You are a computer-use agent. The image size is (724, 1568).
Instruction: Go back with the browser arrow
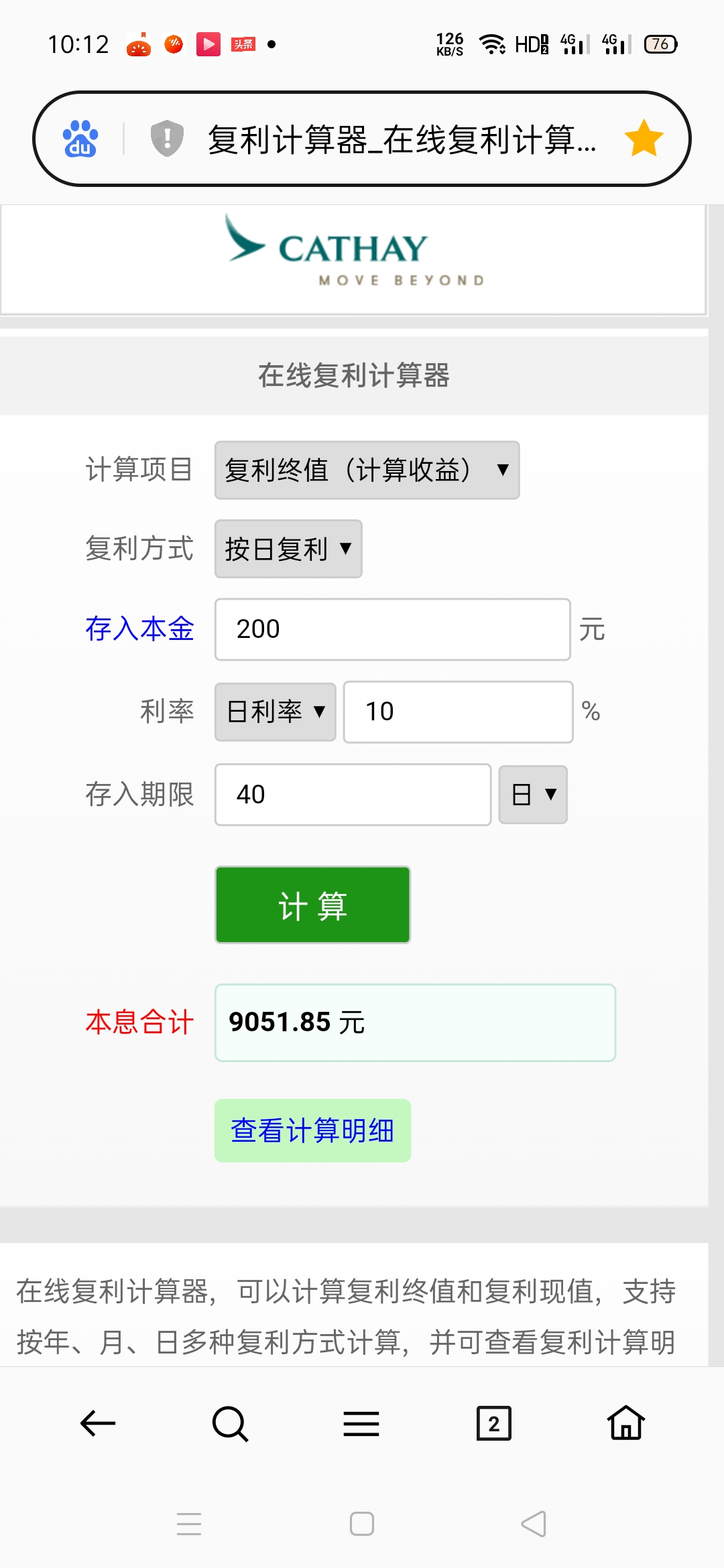pyautogui.click(x=98, y=1423)
